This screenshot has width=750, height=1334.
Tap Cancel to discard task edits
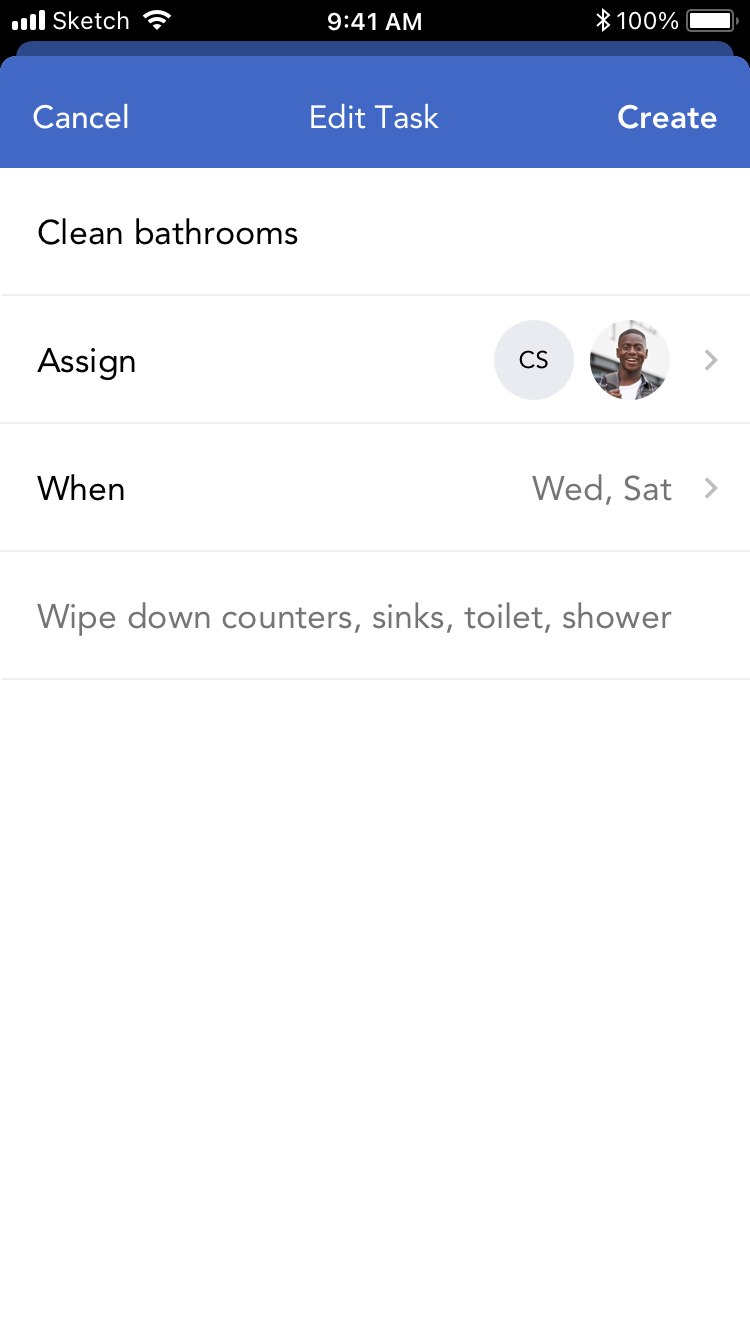point(81,117)
